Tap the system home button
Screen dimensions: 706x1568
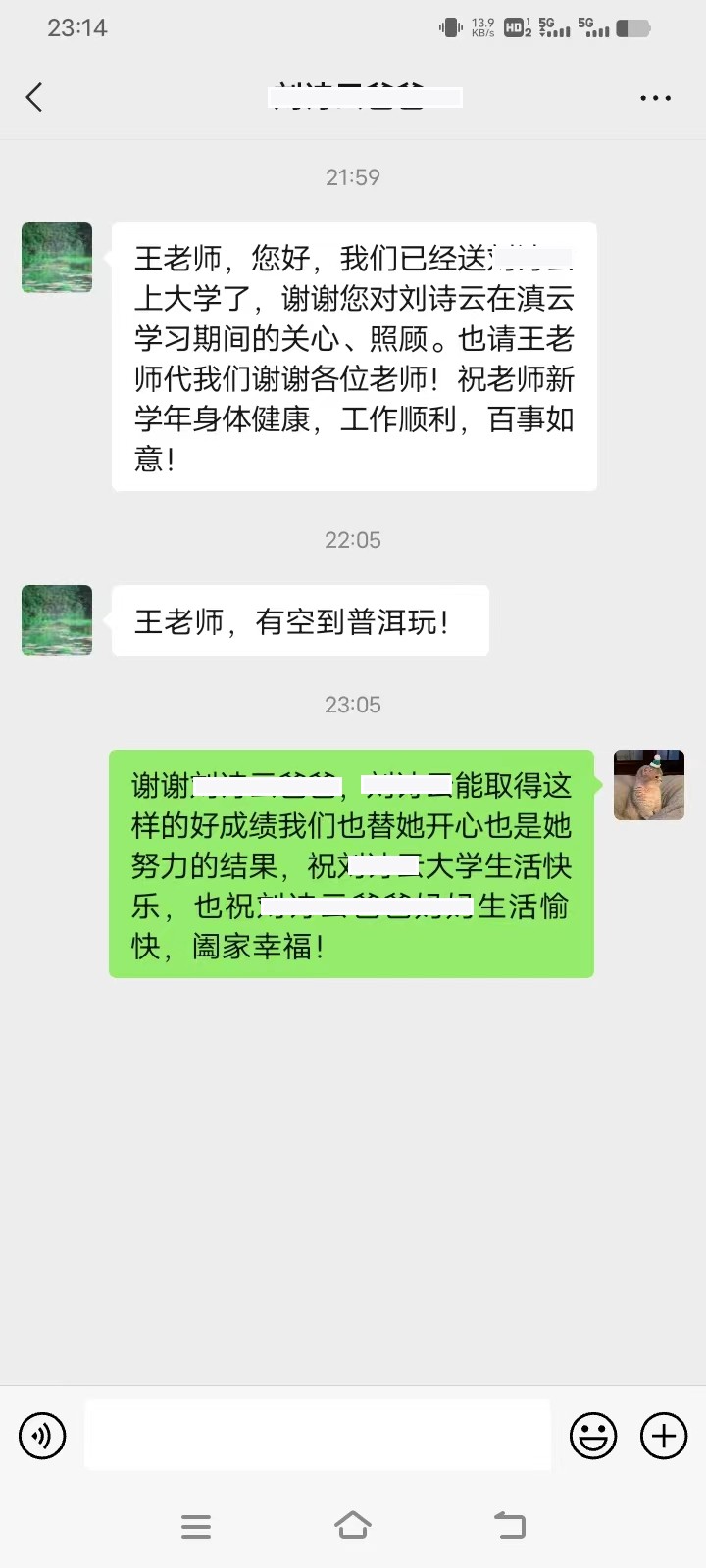pyautogui.click(x=353, y=1525)
